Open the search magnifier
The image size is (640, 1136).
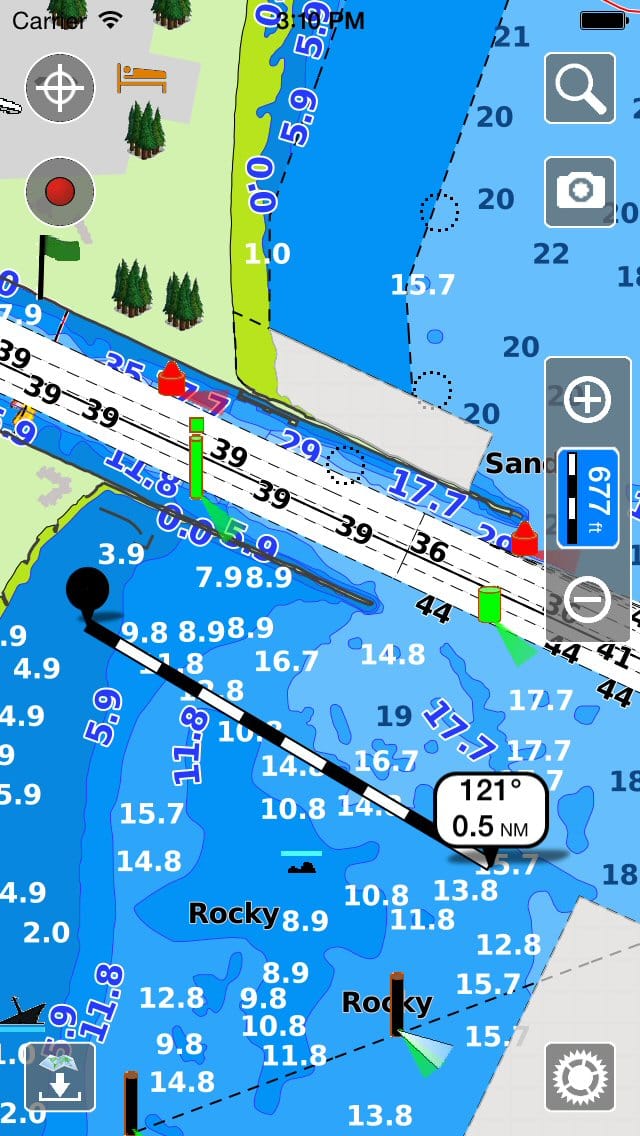click(580, 88)
